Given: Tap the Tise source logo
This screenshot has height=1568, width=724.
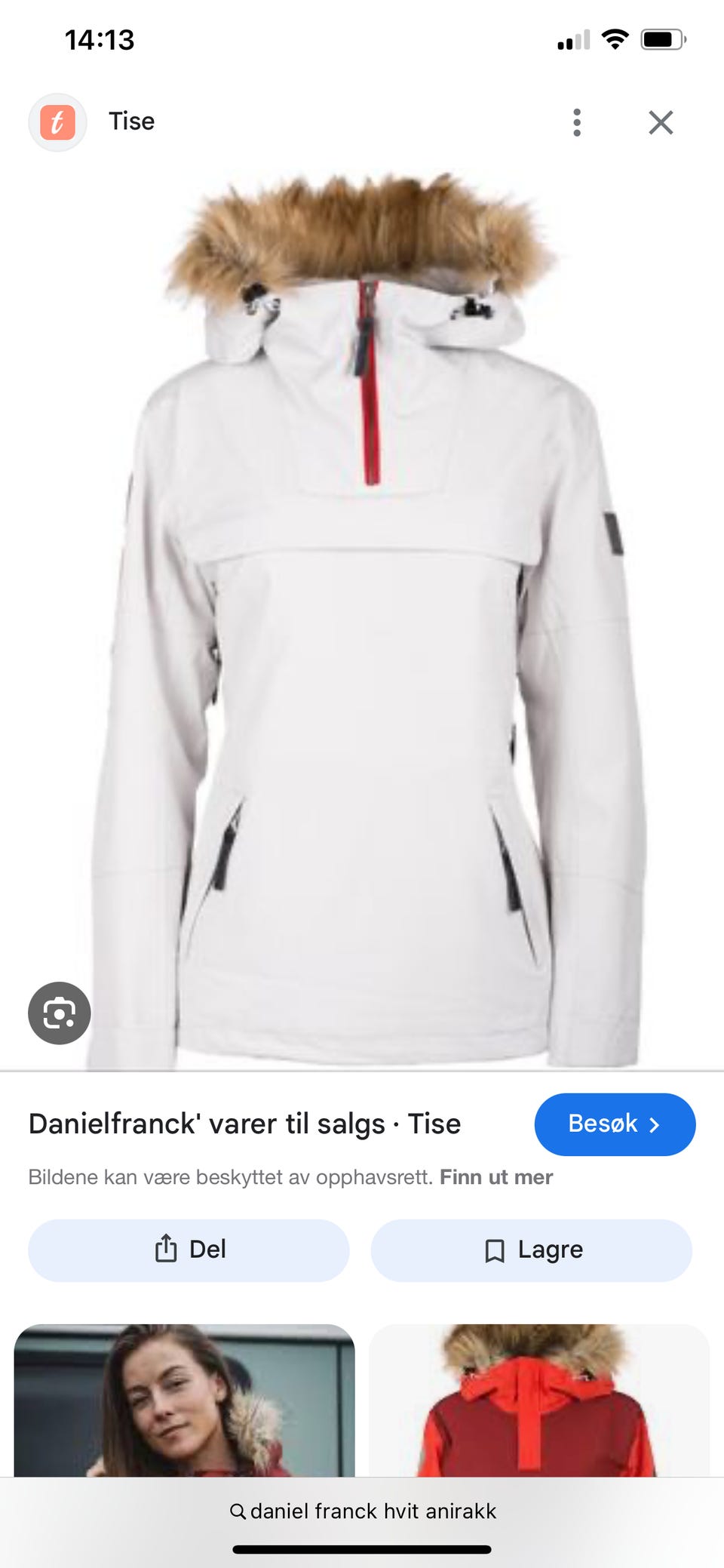Looking at the screenshot, I should (x=57, y=122).
